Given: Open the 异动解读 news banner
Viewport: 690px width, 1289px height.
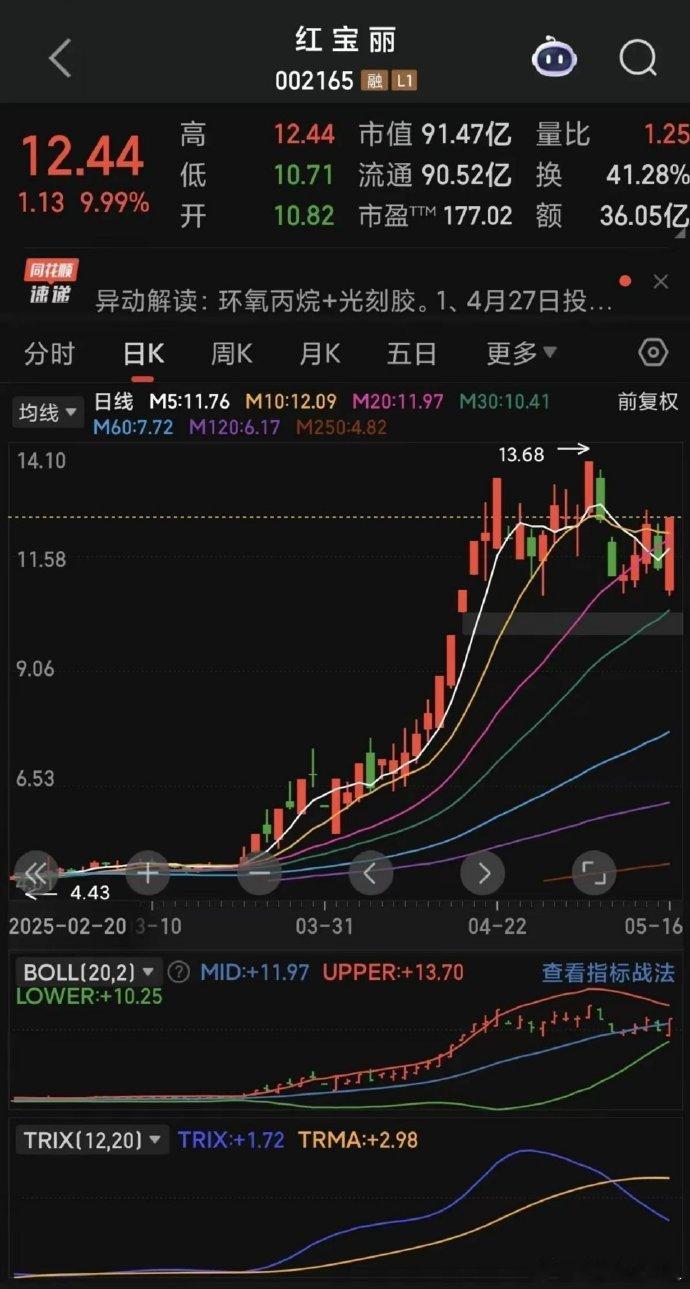Looking at the screenshot, I should tap(355, 301).
